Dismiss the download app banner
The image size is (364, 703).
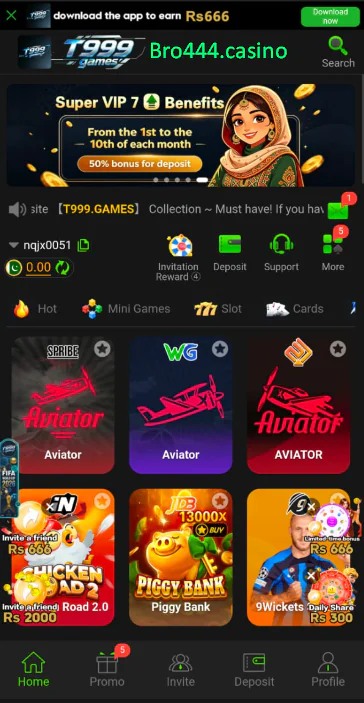(11, 16)
